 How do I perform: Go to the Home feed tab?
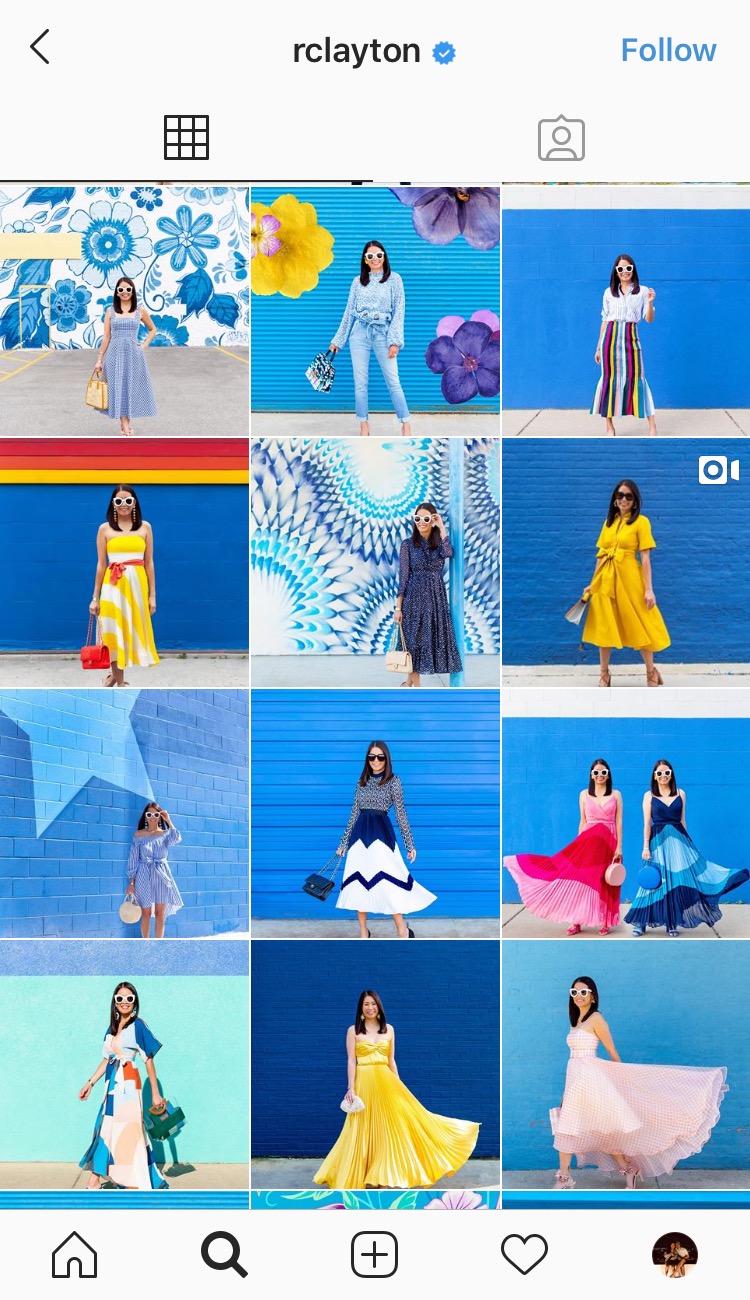[75, 1254]
